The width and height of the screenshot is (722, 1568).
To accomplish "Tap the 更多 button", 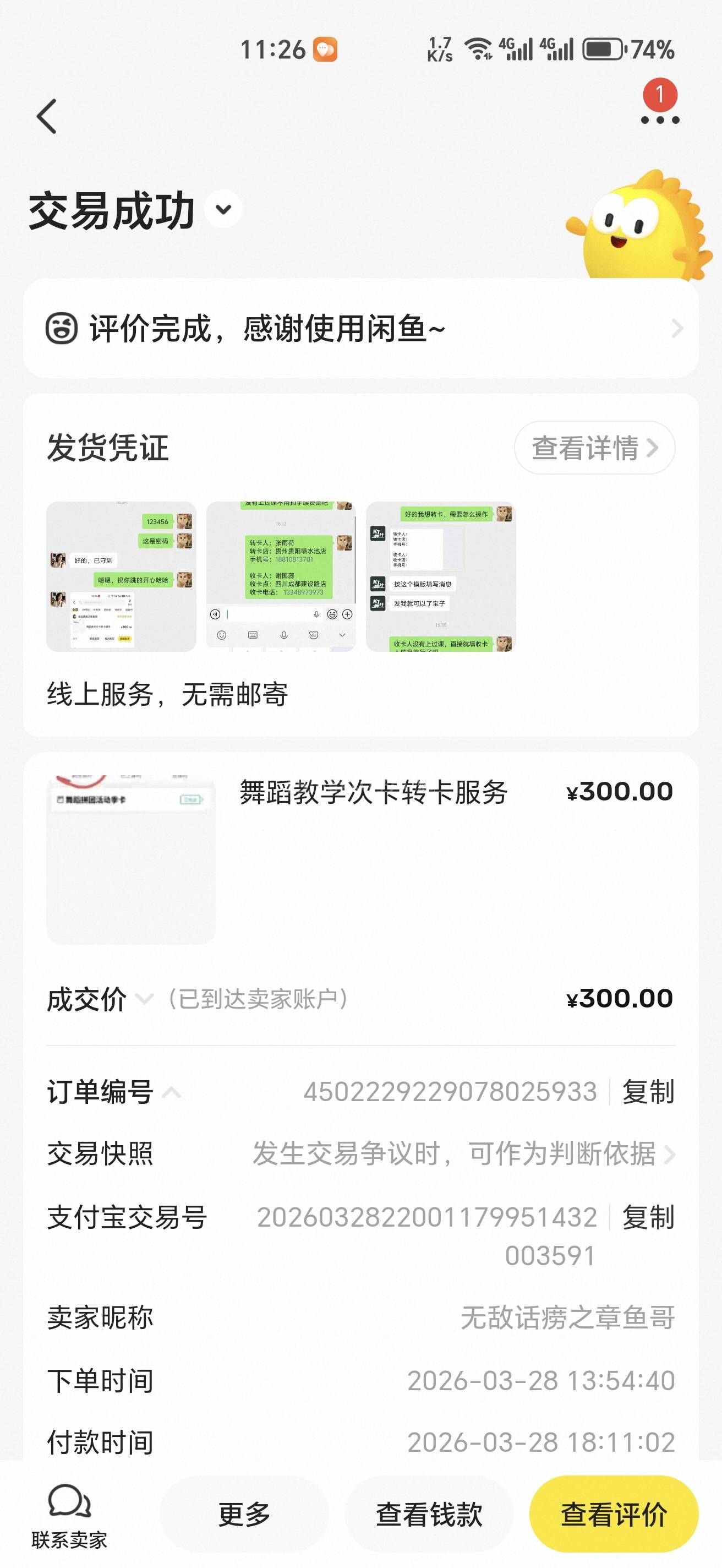I will point(244,1514).
